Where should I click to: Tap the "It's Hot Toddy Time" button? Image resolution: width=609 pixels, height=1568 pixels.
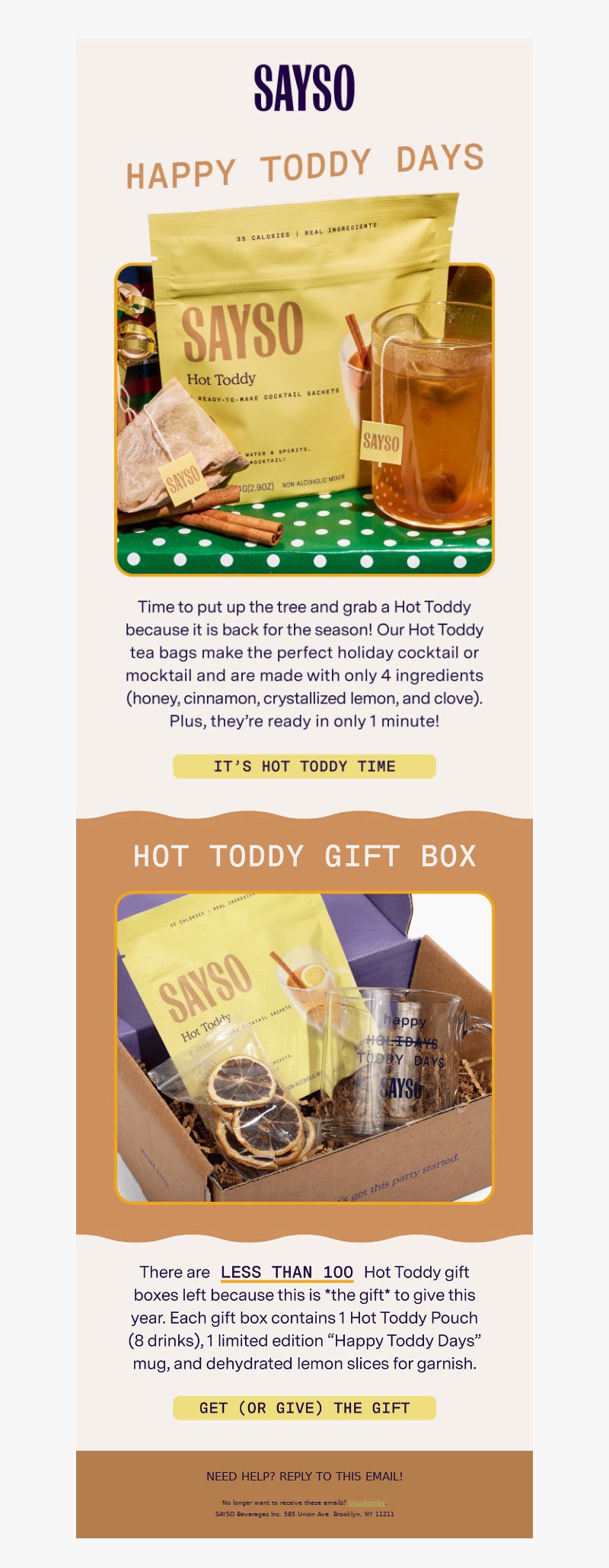304,766
